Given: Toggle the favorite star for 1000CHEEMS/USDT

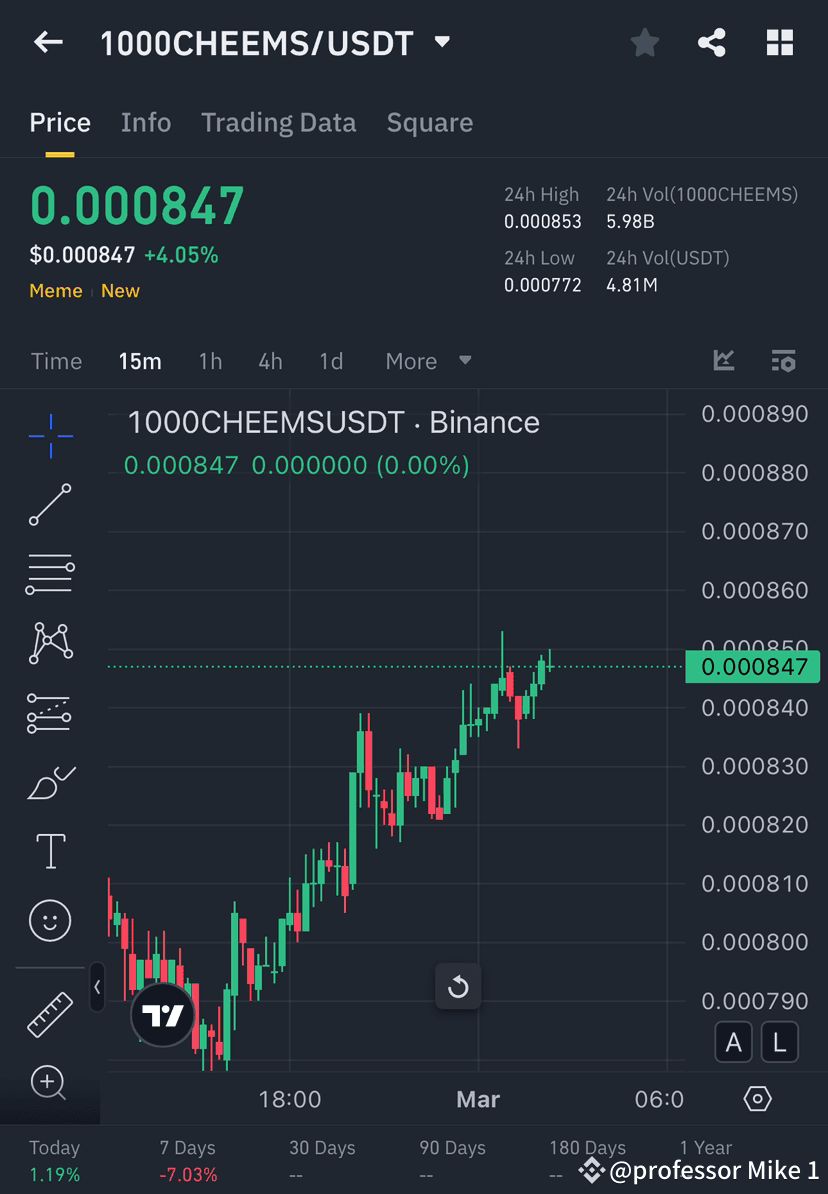Looking at the screenshot, I should (x=644, y=43).
